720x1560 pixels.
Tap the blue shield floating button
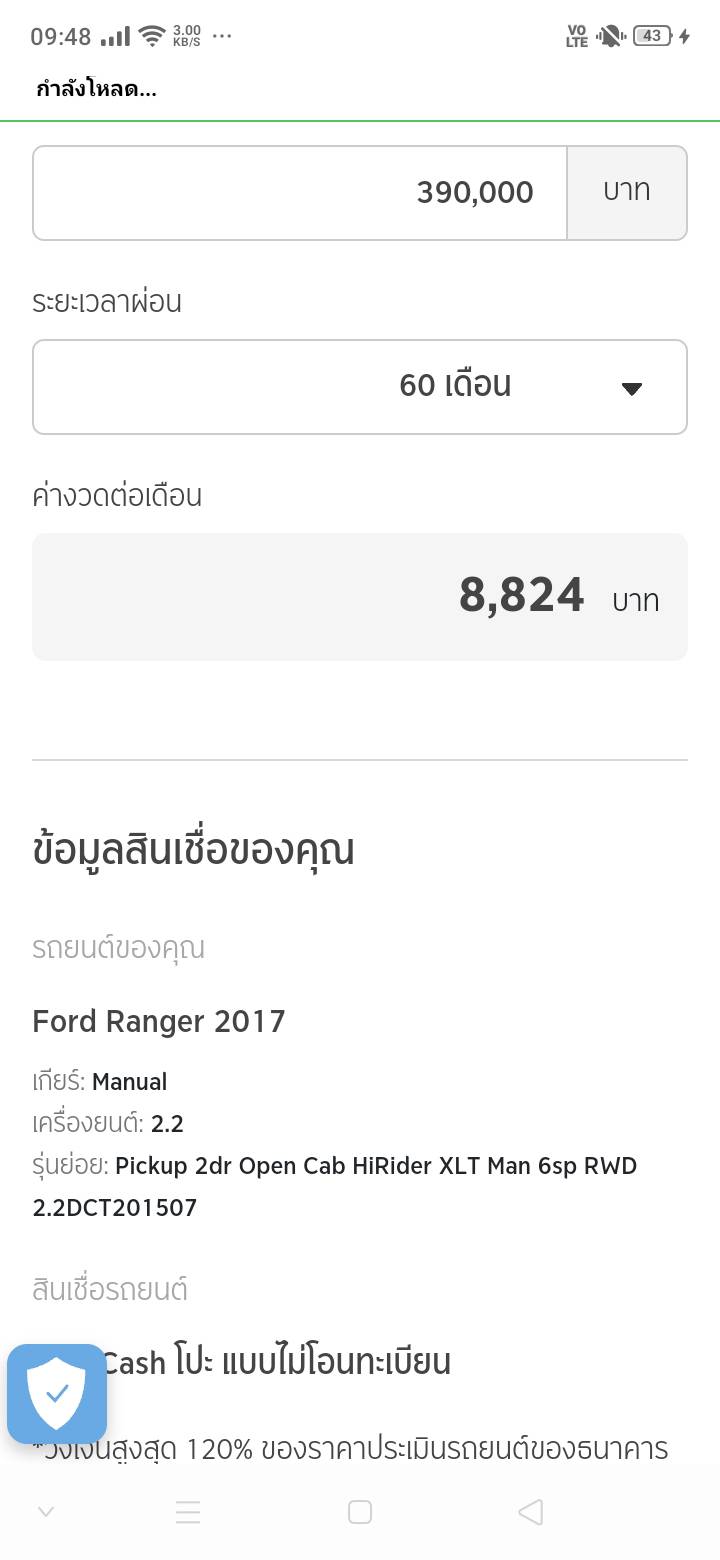click(57, 1393)
